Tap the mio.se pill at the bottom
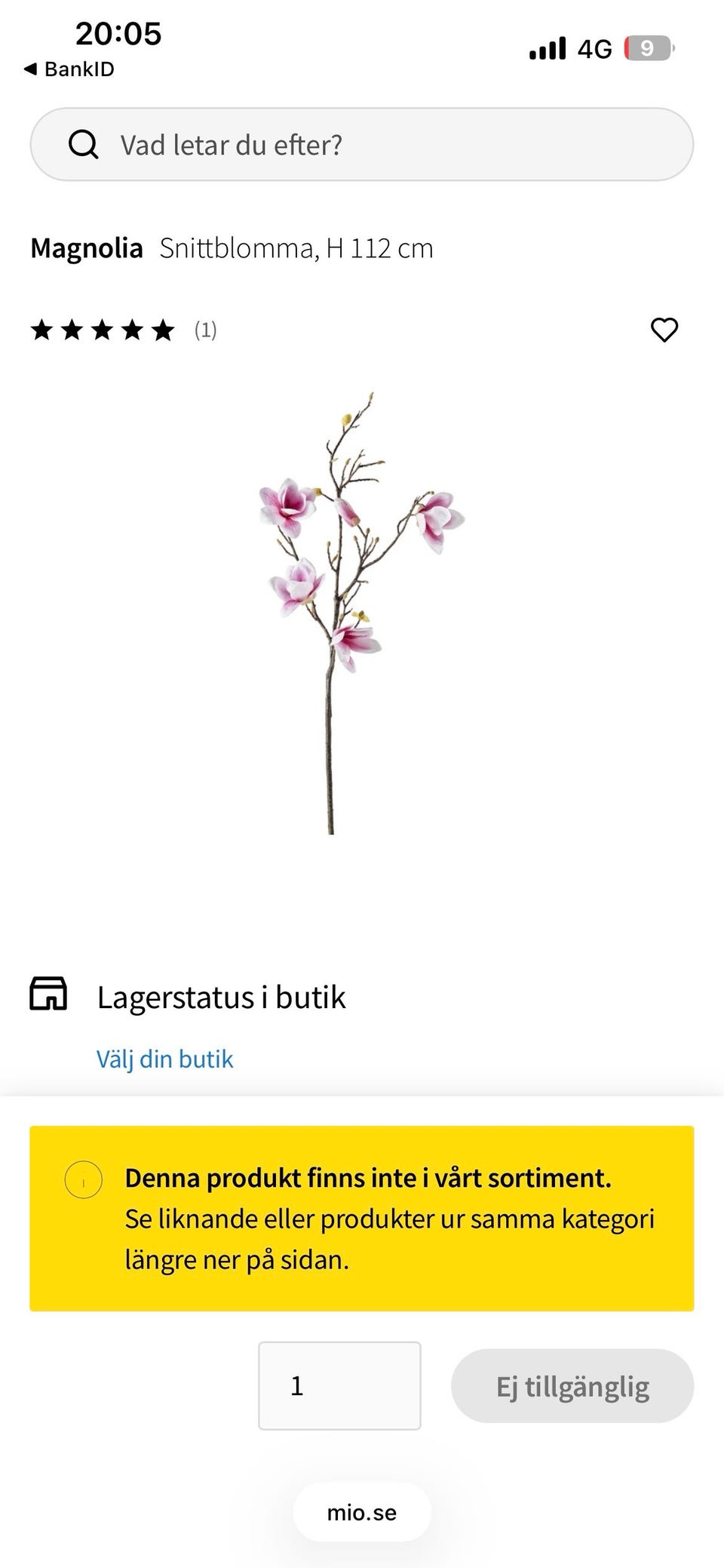The height and width of the screenshot is (1568, 724). pos(361,1512)
